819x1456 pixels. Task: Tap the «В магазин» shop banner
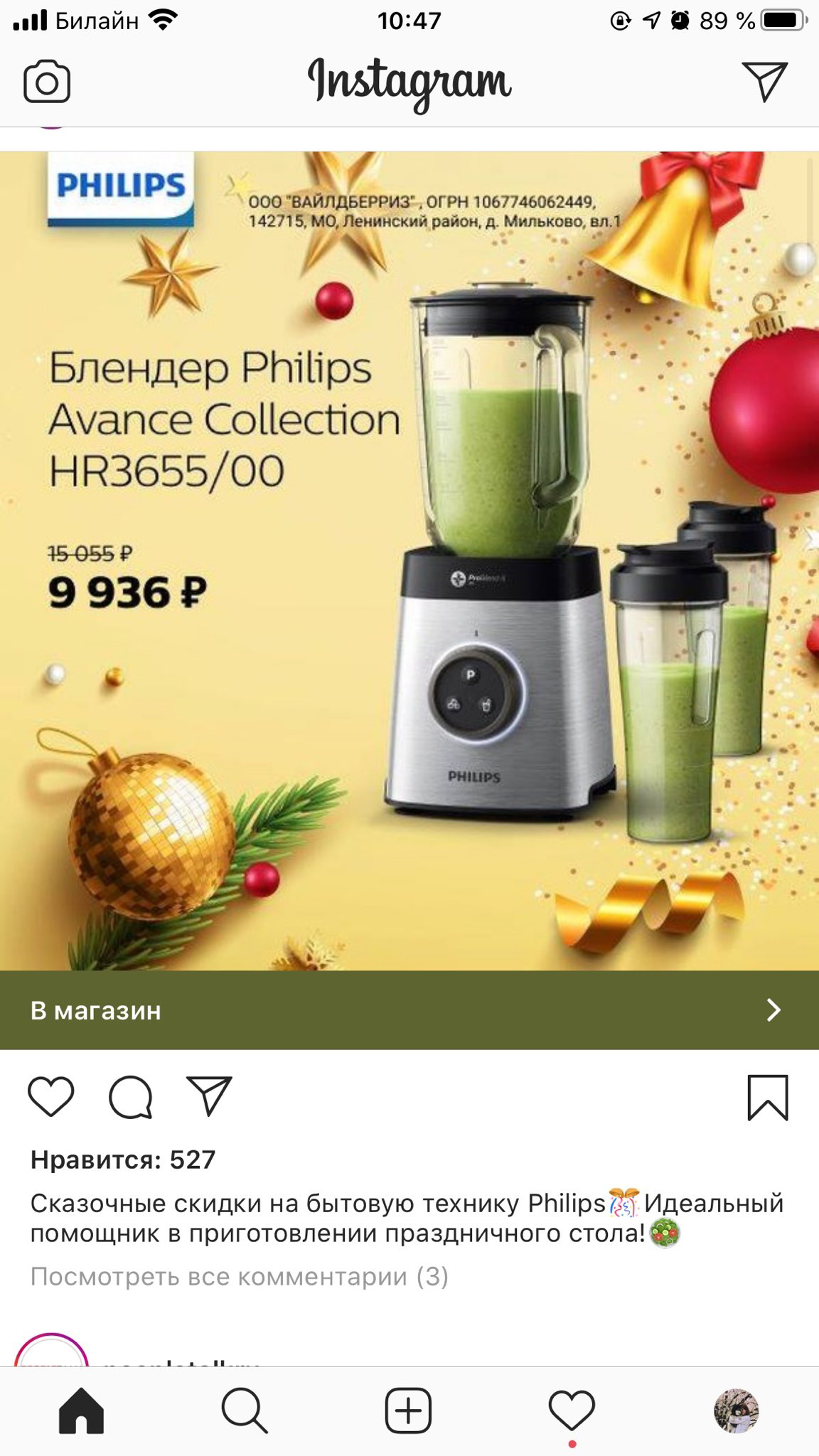(x=409, y=1010)
